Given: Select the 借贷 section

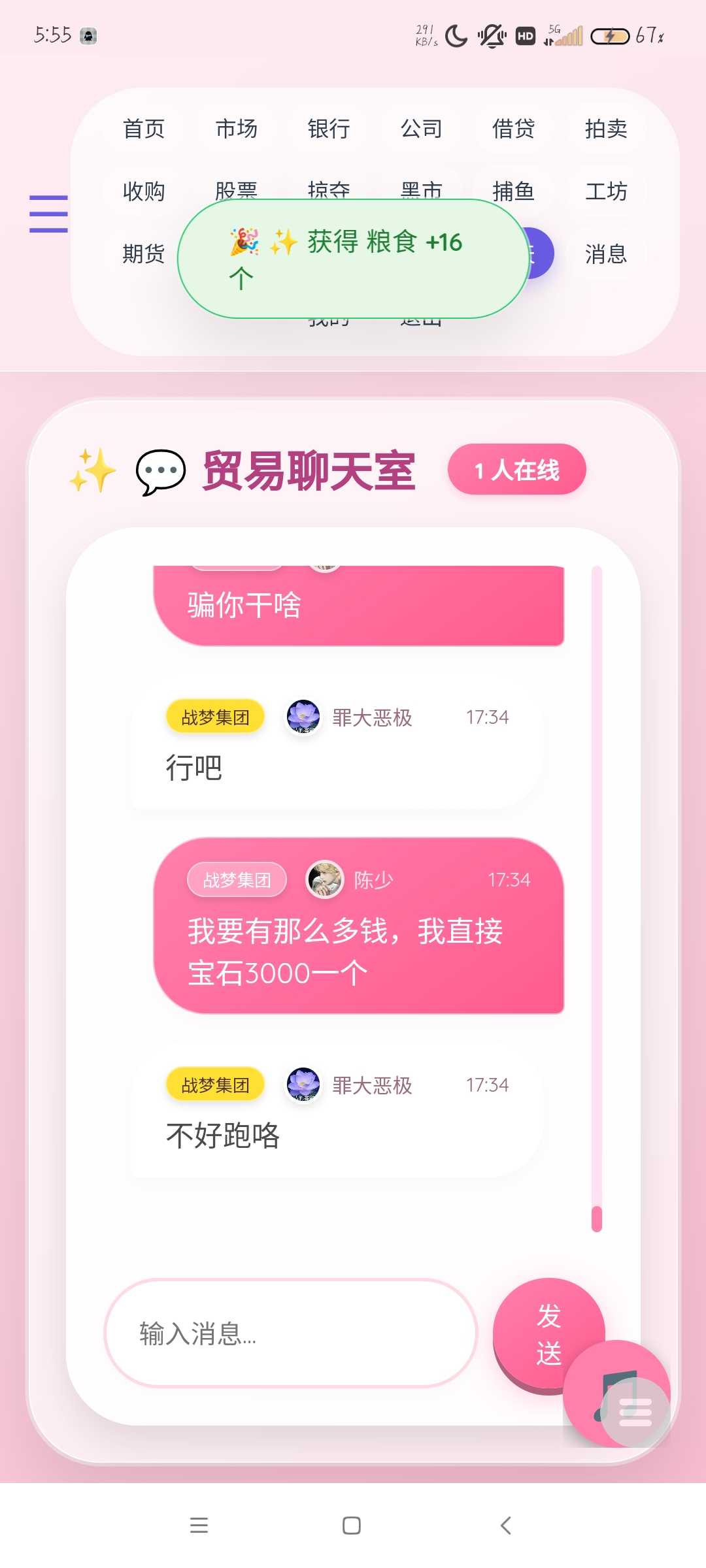Looking at the screenshot, I should click(x=513, y=129).
